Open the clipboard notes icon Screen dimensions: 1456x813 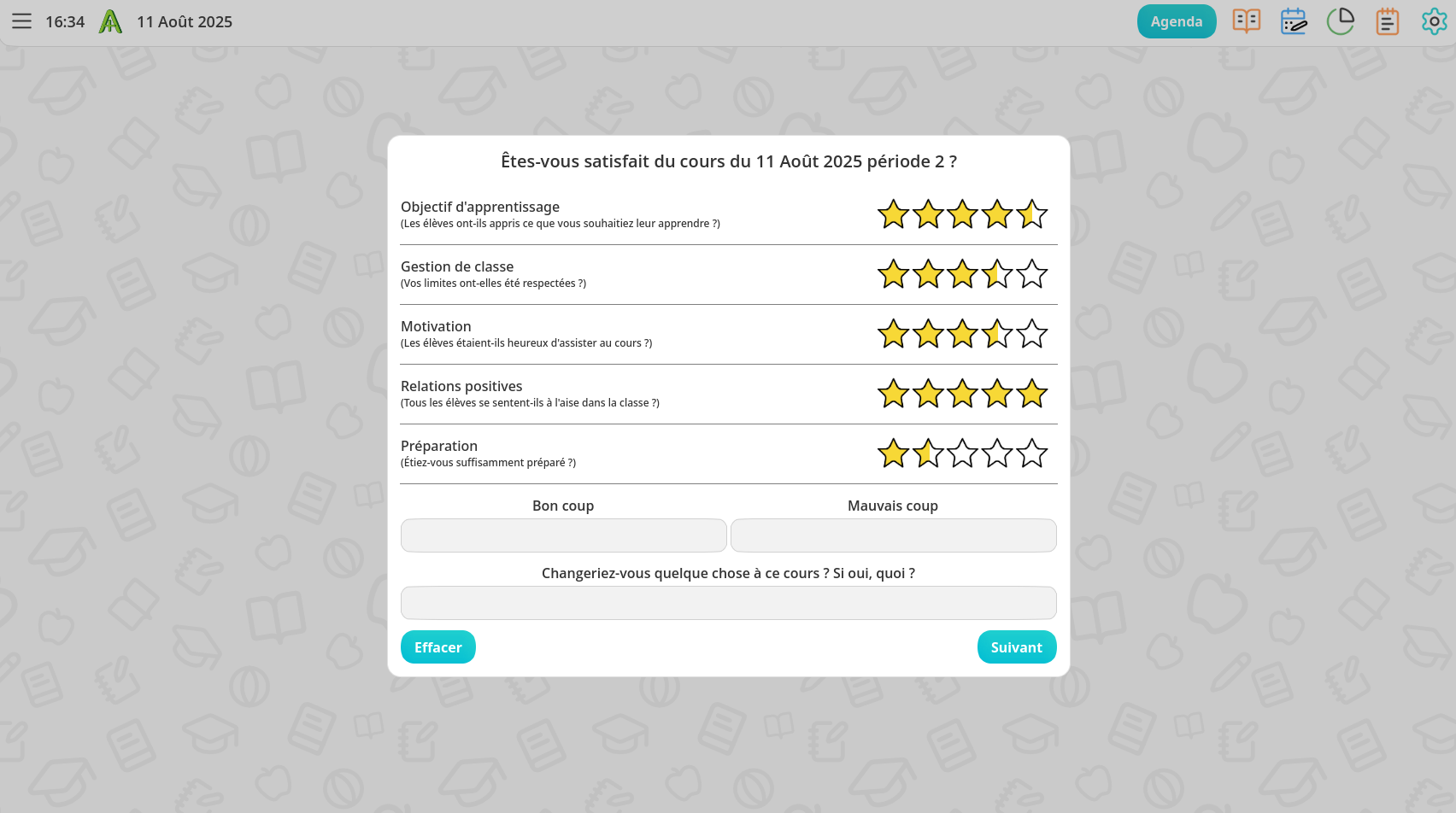tap(1387, 21)
